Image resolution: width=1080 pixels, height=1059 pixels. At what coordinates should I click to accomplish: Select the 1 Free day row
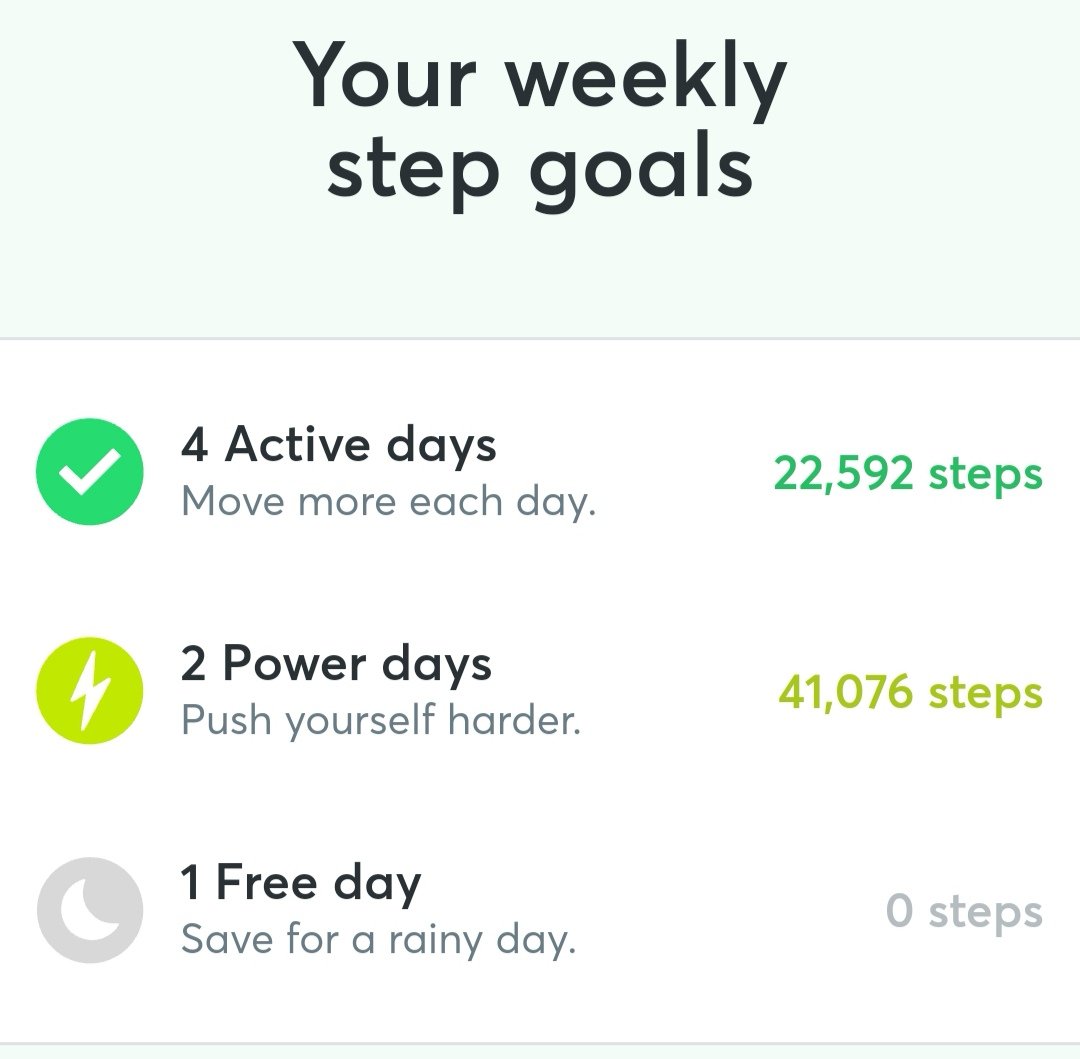(540, 910)
